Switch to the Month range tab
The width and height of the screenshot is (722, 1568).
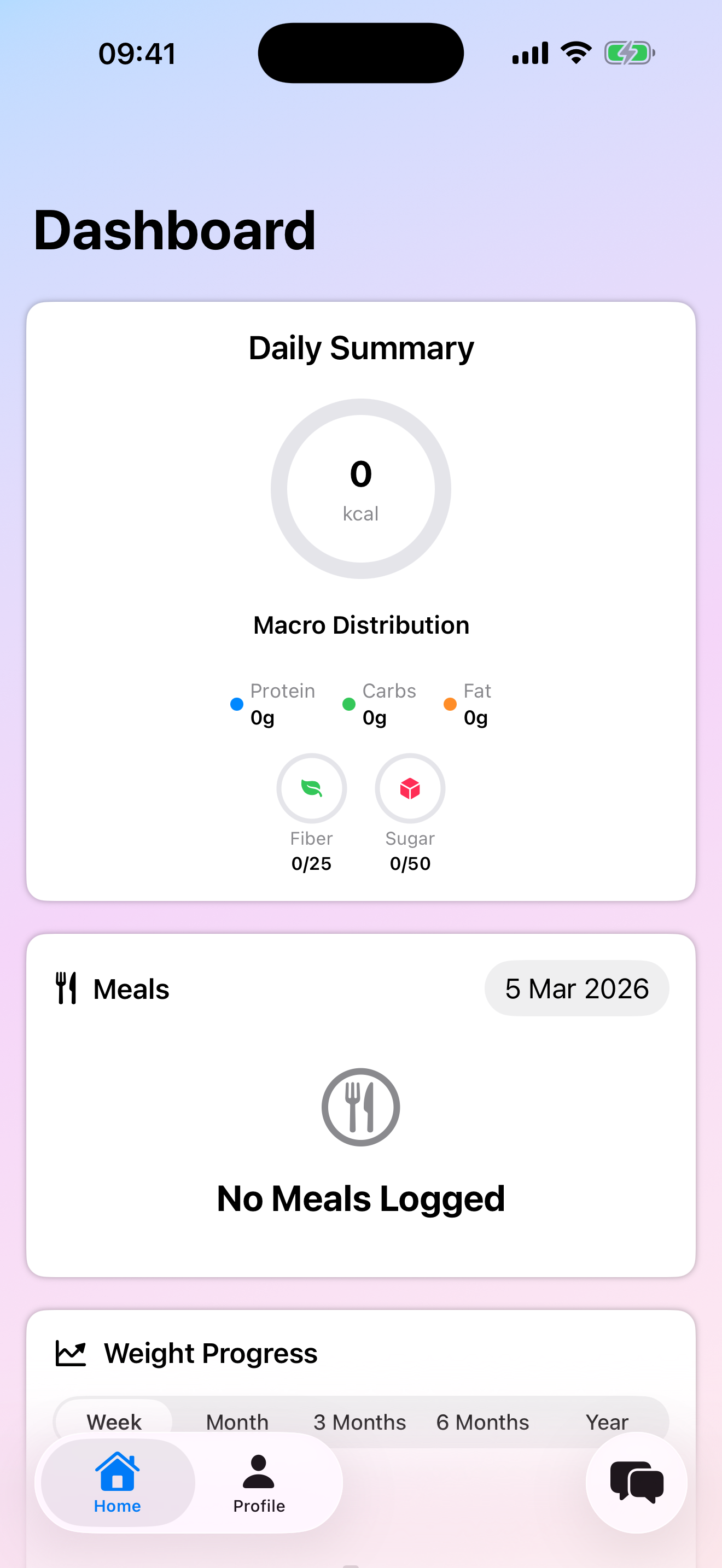[x=237, y=1422]
